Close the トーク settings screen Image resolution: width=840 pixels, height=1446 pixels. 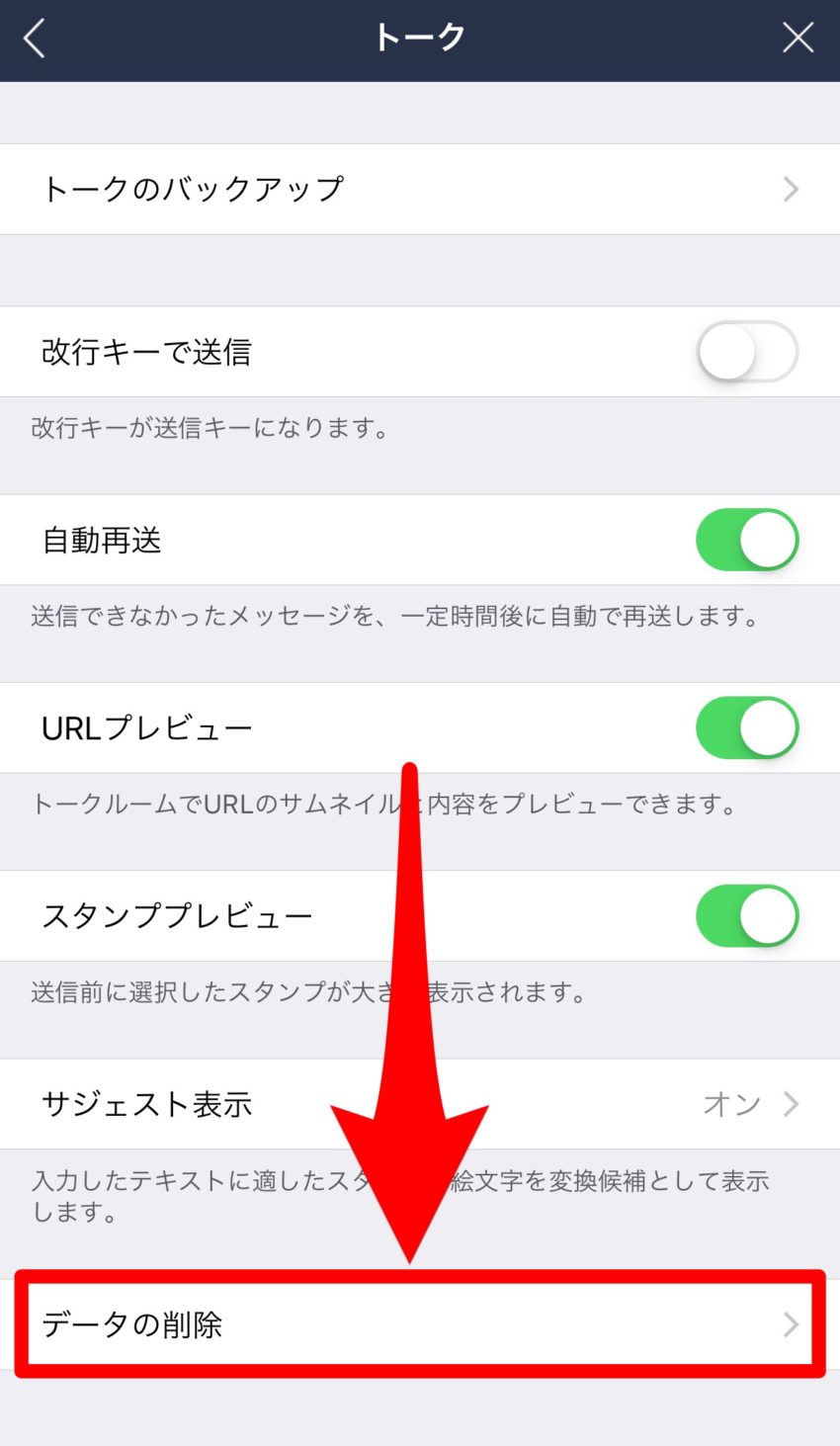click(x=798, y=39)
